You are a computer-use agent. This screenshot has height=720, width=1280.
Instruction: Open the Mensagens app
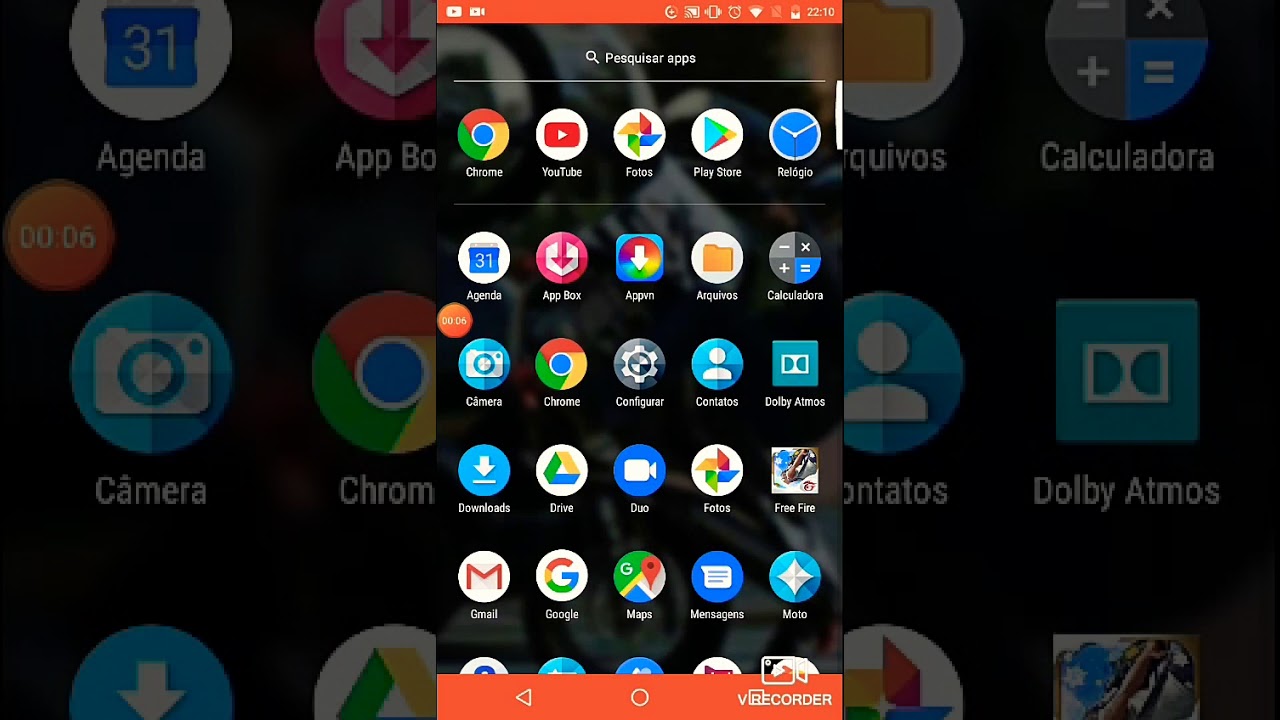coord(717,577)
